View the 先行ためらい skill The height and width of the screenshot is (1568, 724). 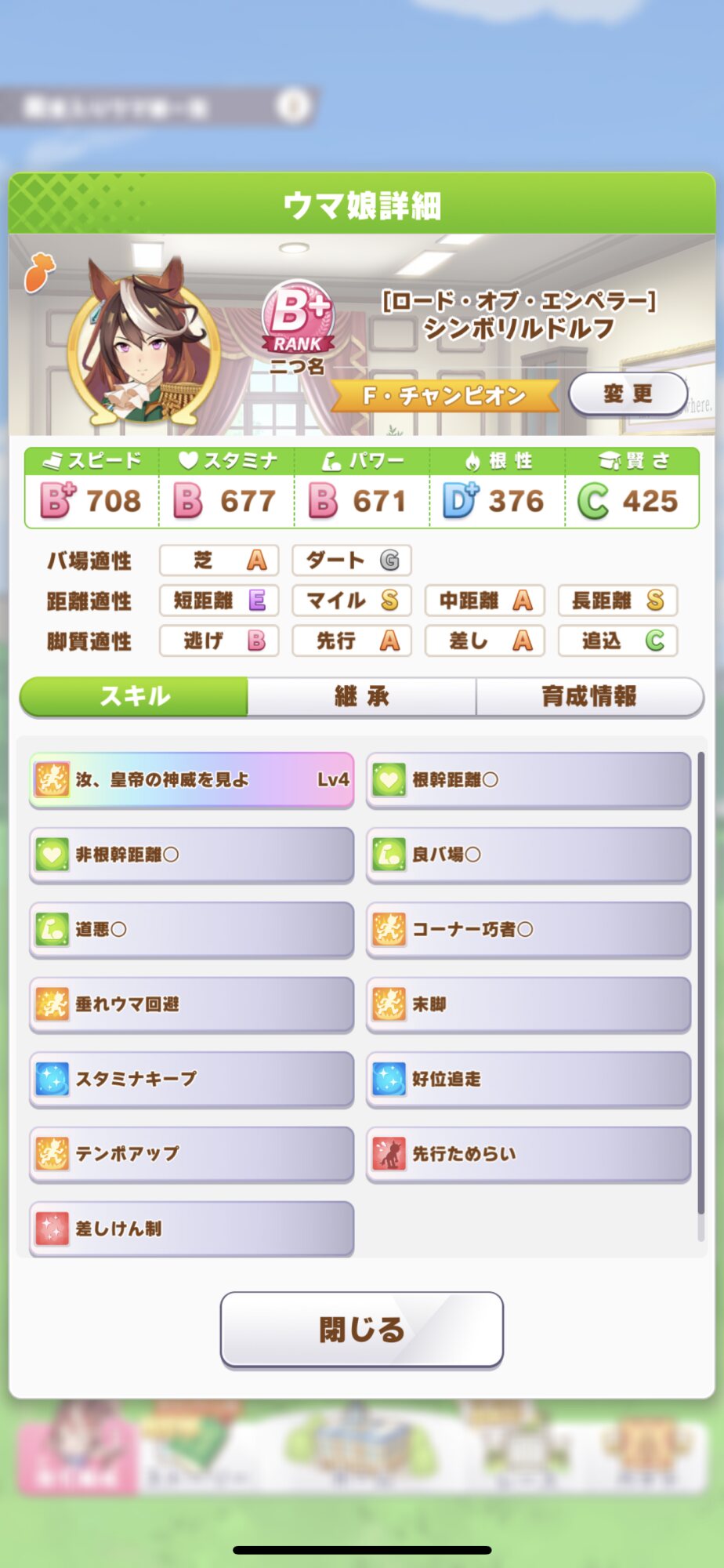pos(528,1153)
